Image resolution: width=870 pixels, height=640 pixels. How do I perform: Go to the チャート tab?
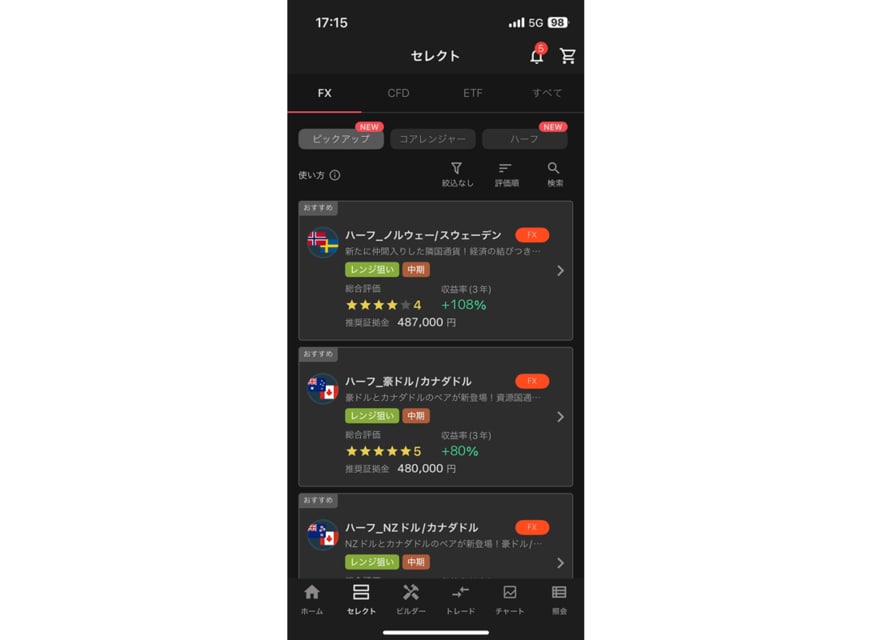(509, 598)
